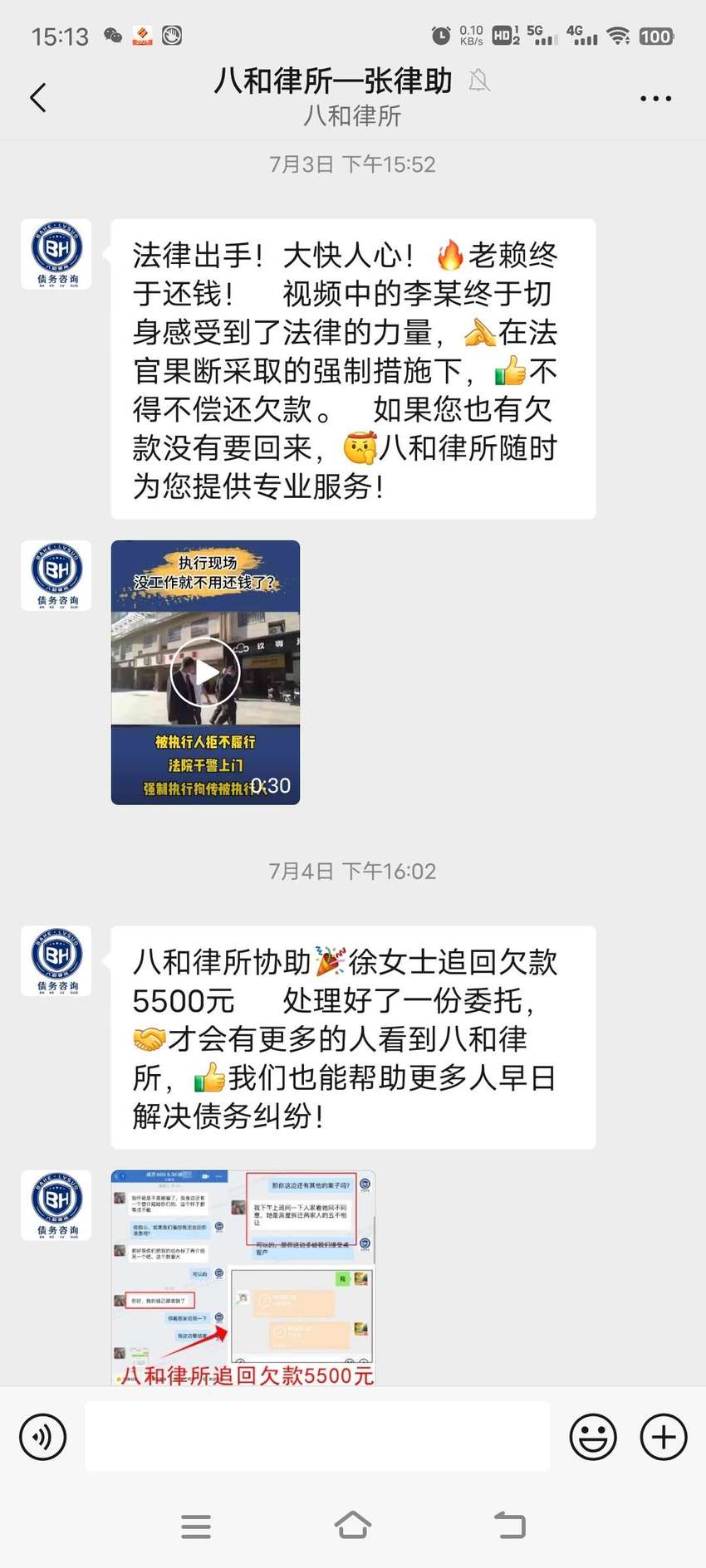Open sender avatar beside the 老赖 message
The height and width of the screenshot is (1568, 706).
click(x=56, y=254)
